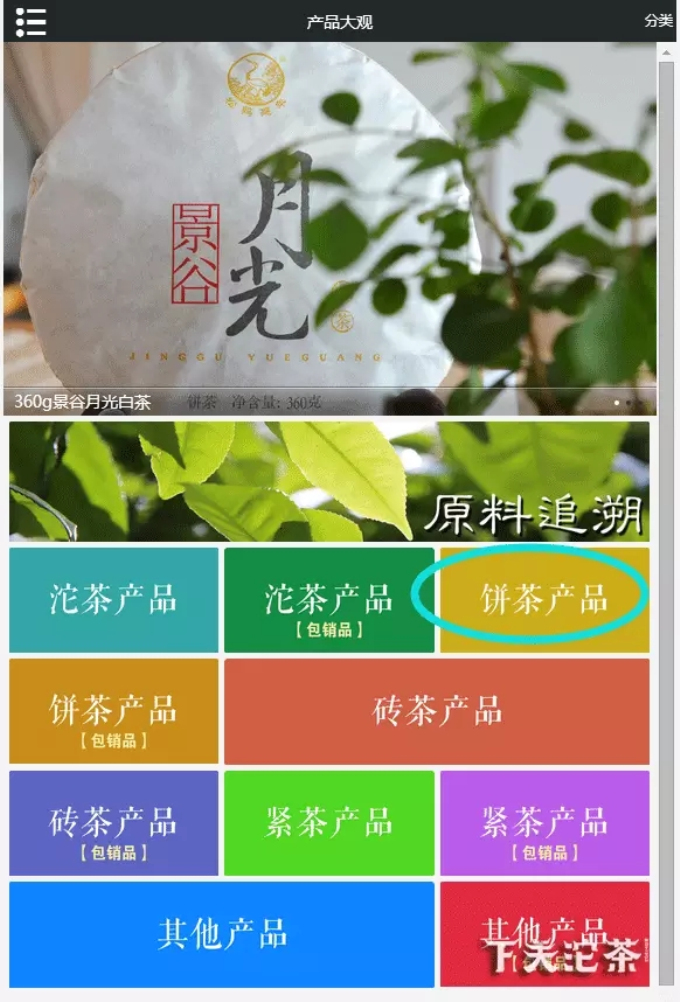The height and width of the screenshot is (1002, 680).
Task: Open 饼茶产品 包销品 tile
Action: 113,711
